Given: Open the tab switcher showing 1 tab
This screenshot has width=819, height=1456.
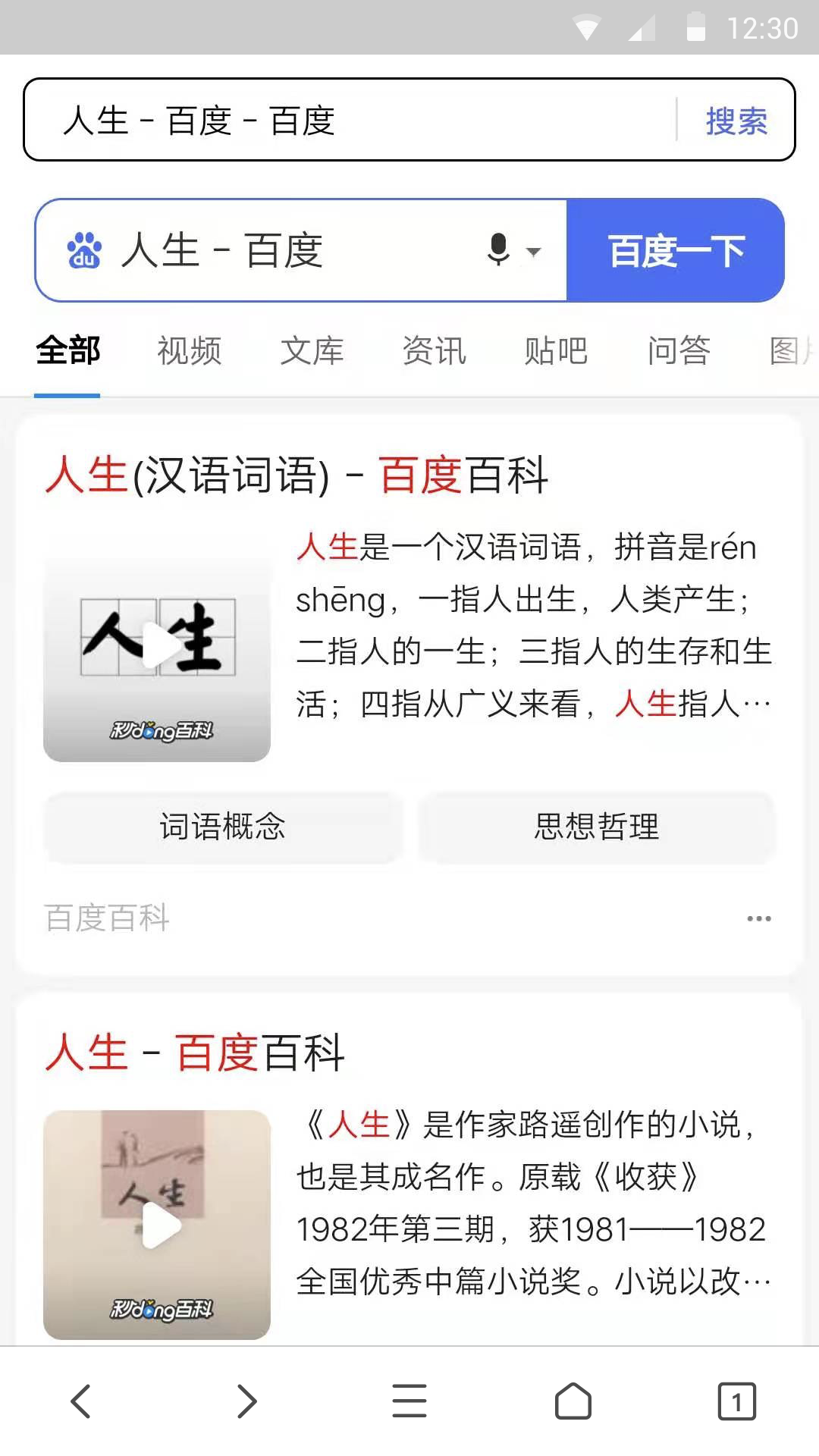Looking at the screenshot, I should click(736, 1401).
